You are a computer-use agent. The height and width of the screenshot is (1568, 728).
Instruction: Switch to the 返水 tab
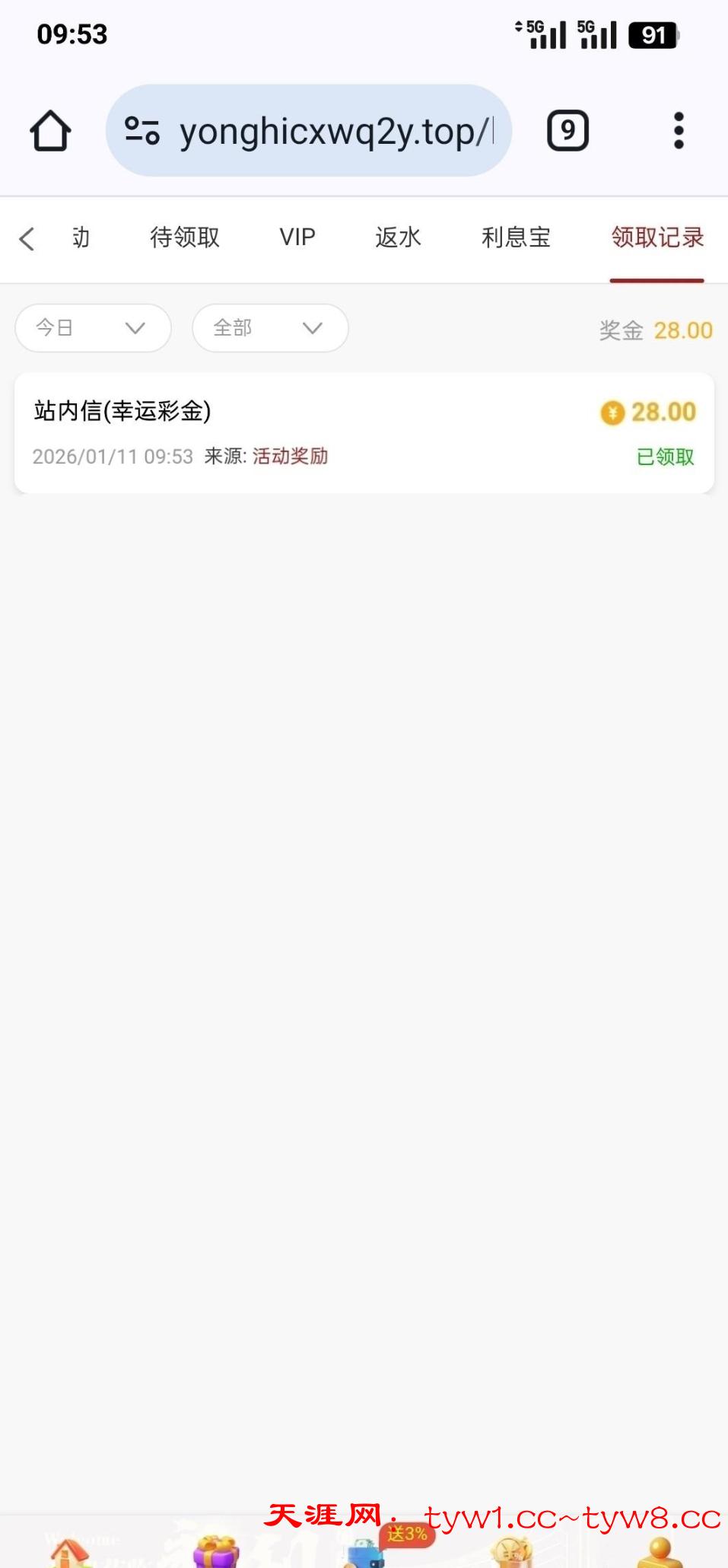(x=398, y=237)
